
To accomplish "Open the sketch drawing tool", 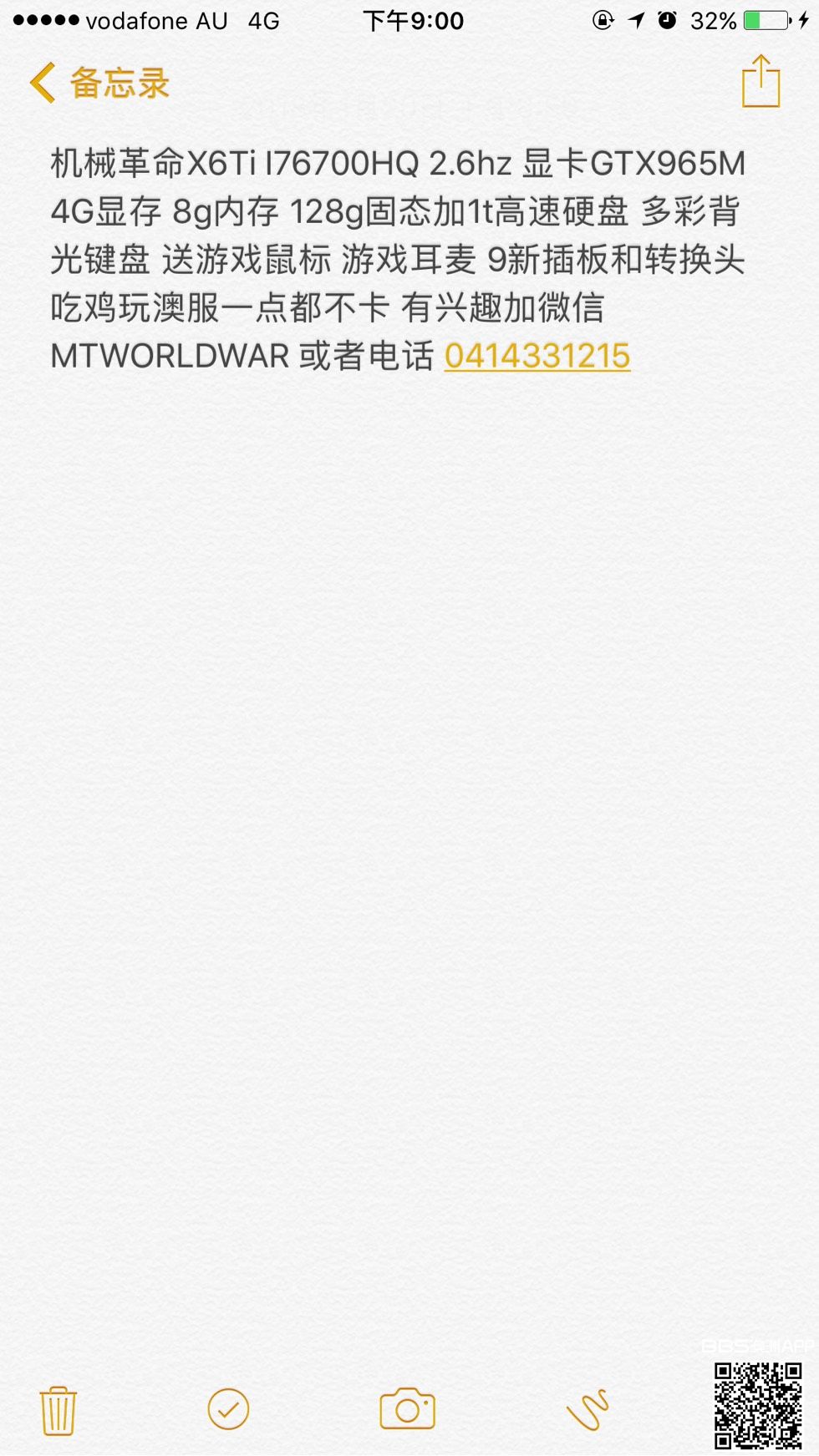I will click(x=588, y=1410).
